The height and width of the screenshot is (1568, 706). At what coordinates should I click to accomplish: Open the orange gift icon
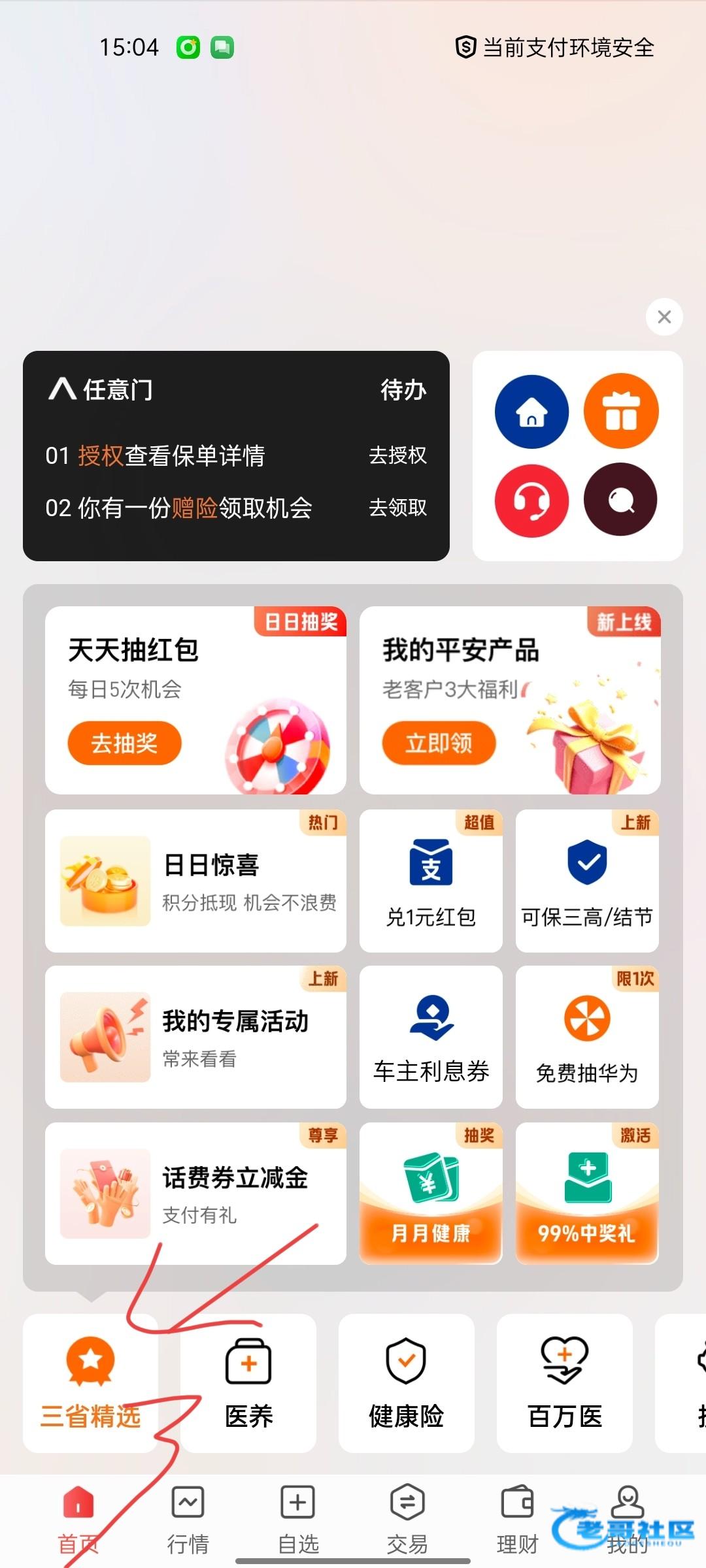click(621, 412)
